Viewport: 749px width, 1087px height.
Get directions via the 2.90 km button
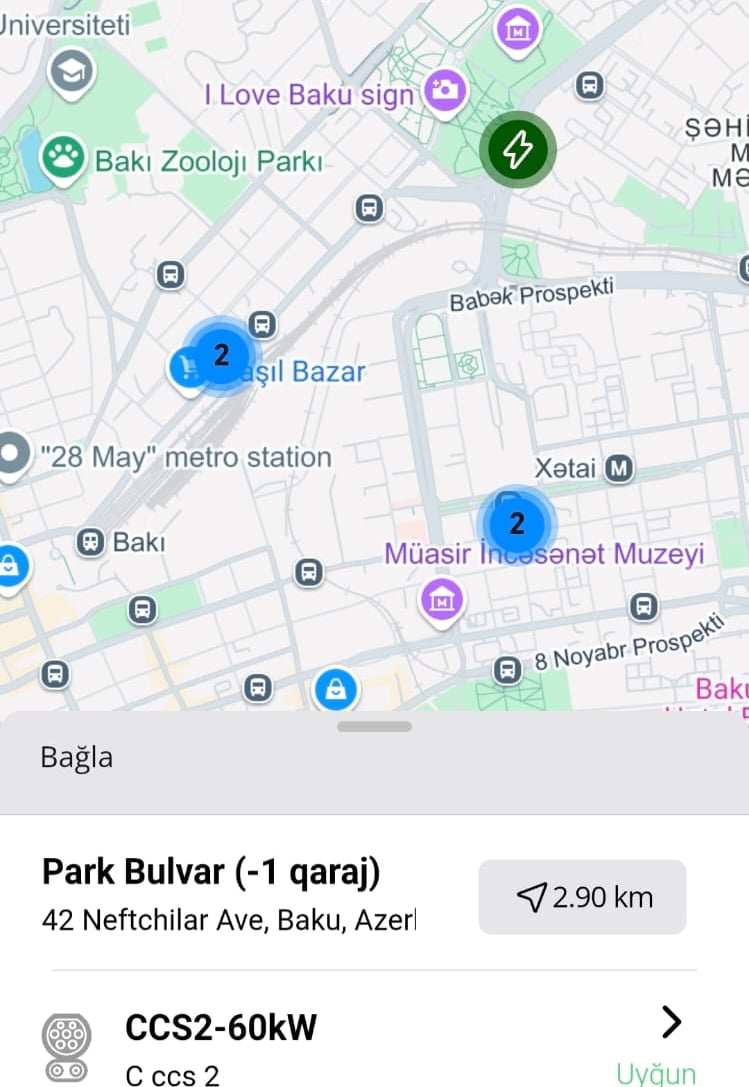tap(582, 897)
